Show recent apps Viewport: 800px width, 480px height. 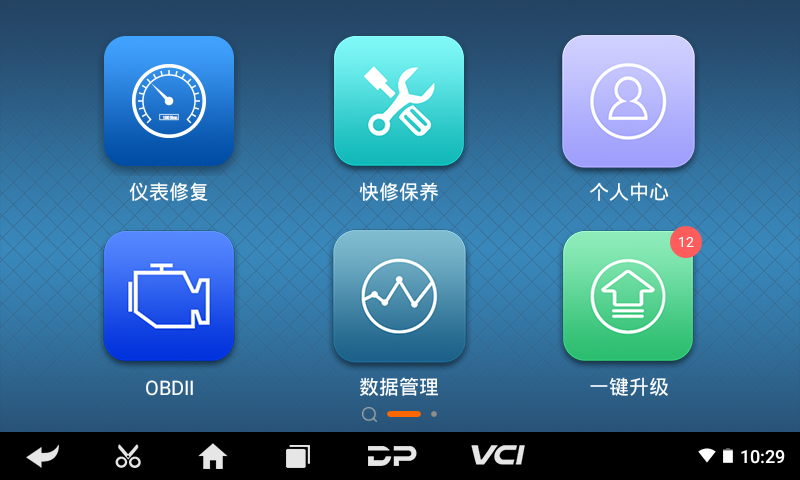point(297,456)
